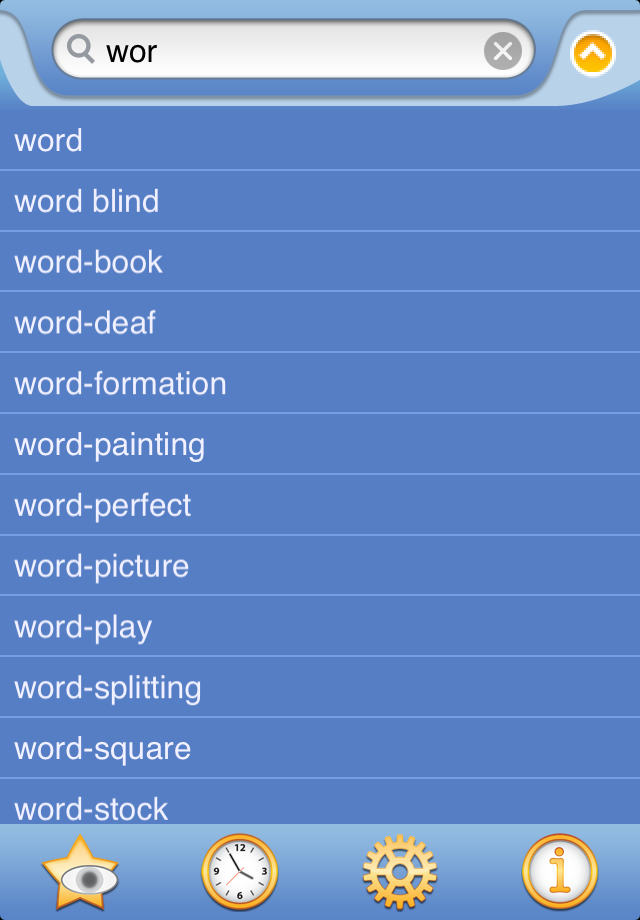Image resolution: width=640 pixels, height=920 pixels.
Task: Collapse the panel with the orange up arrow
Action: click(x=592, y=53)
